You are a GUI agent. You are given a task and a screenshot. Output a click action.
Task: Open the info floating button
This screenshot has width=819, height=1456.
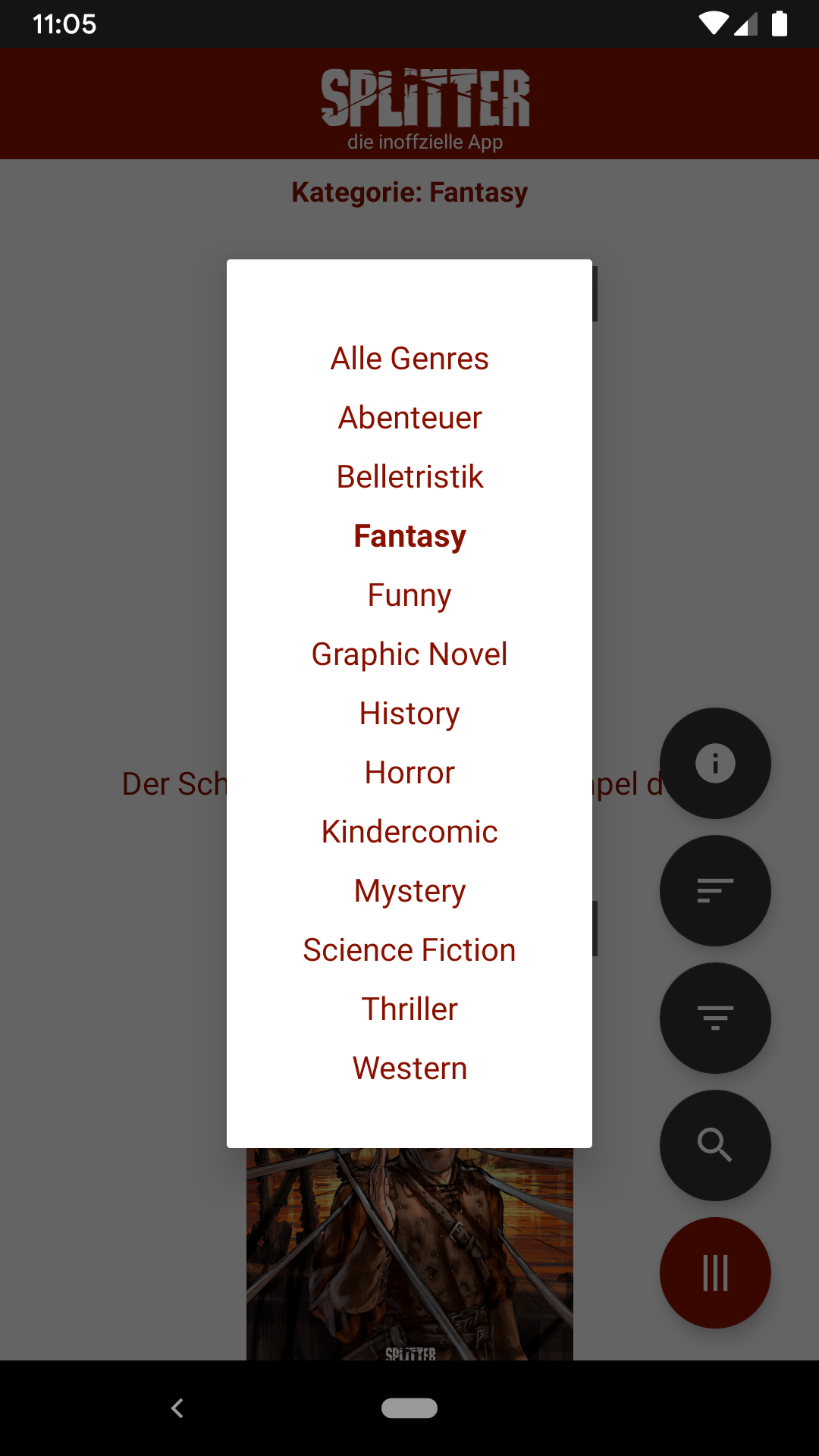715,763
